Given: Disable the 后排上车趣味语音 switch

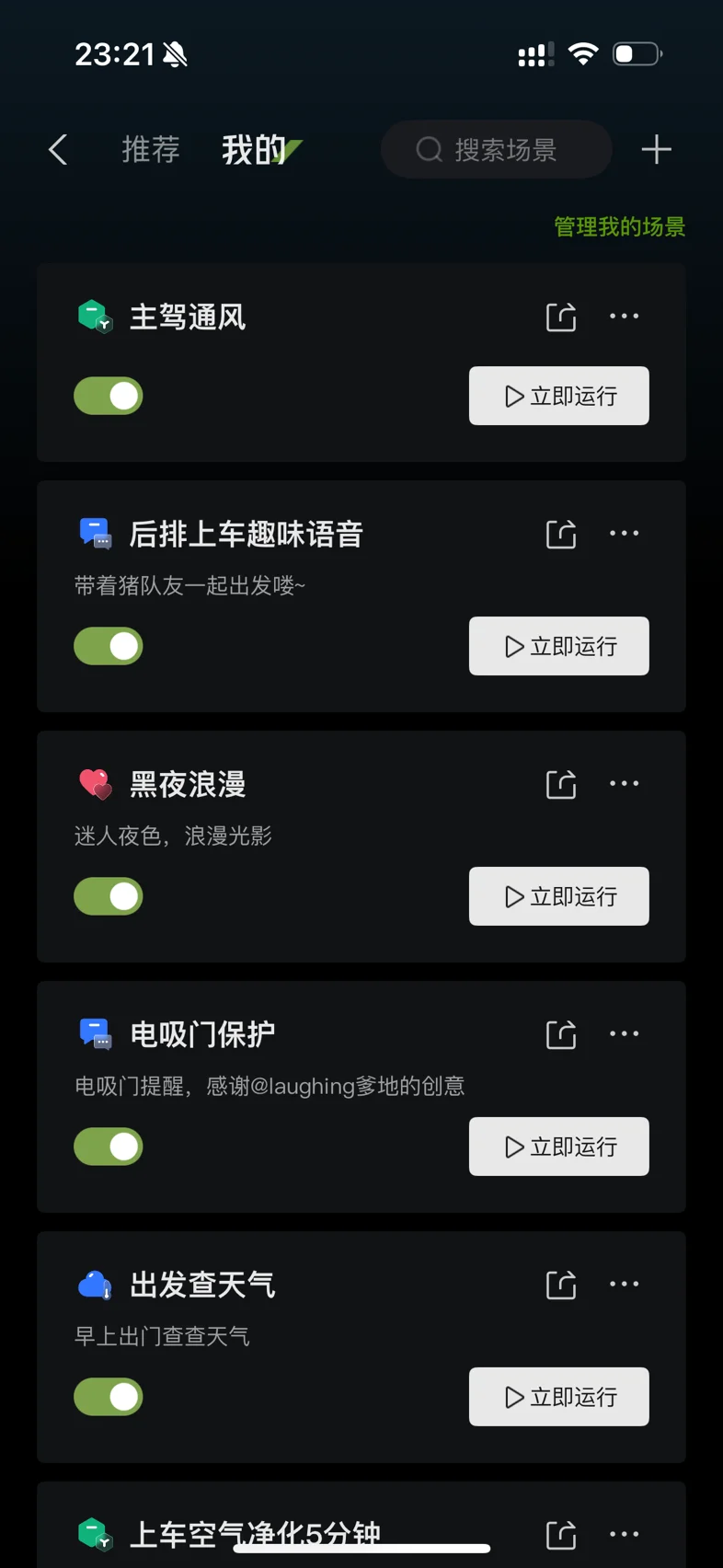Looking at the screenshot, I should tap(109, 646).
